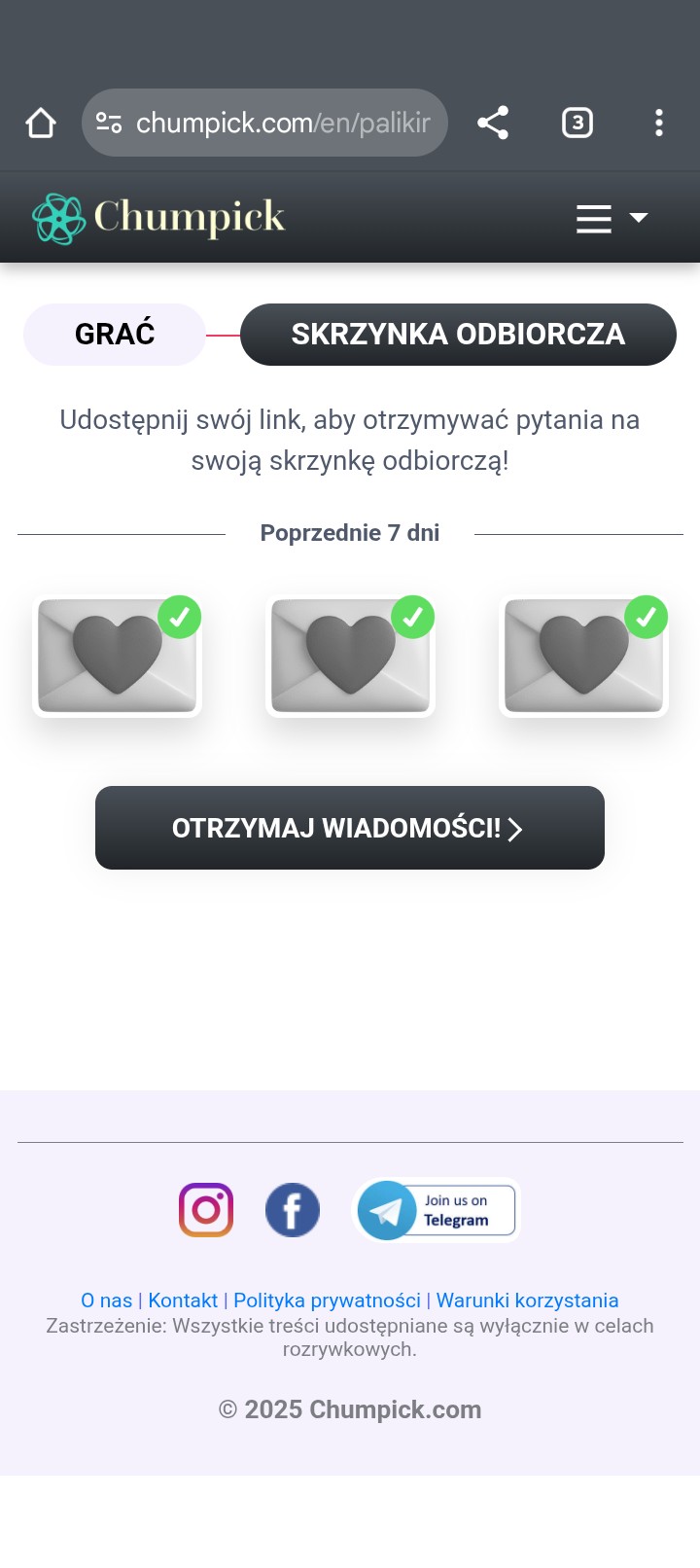Screen dimensions: 700x1568
Task: Go to the browser home page
Action: pos(41,124)
